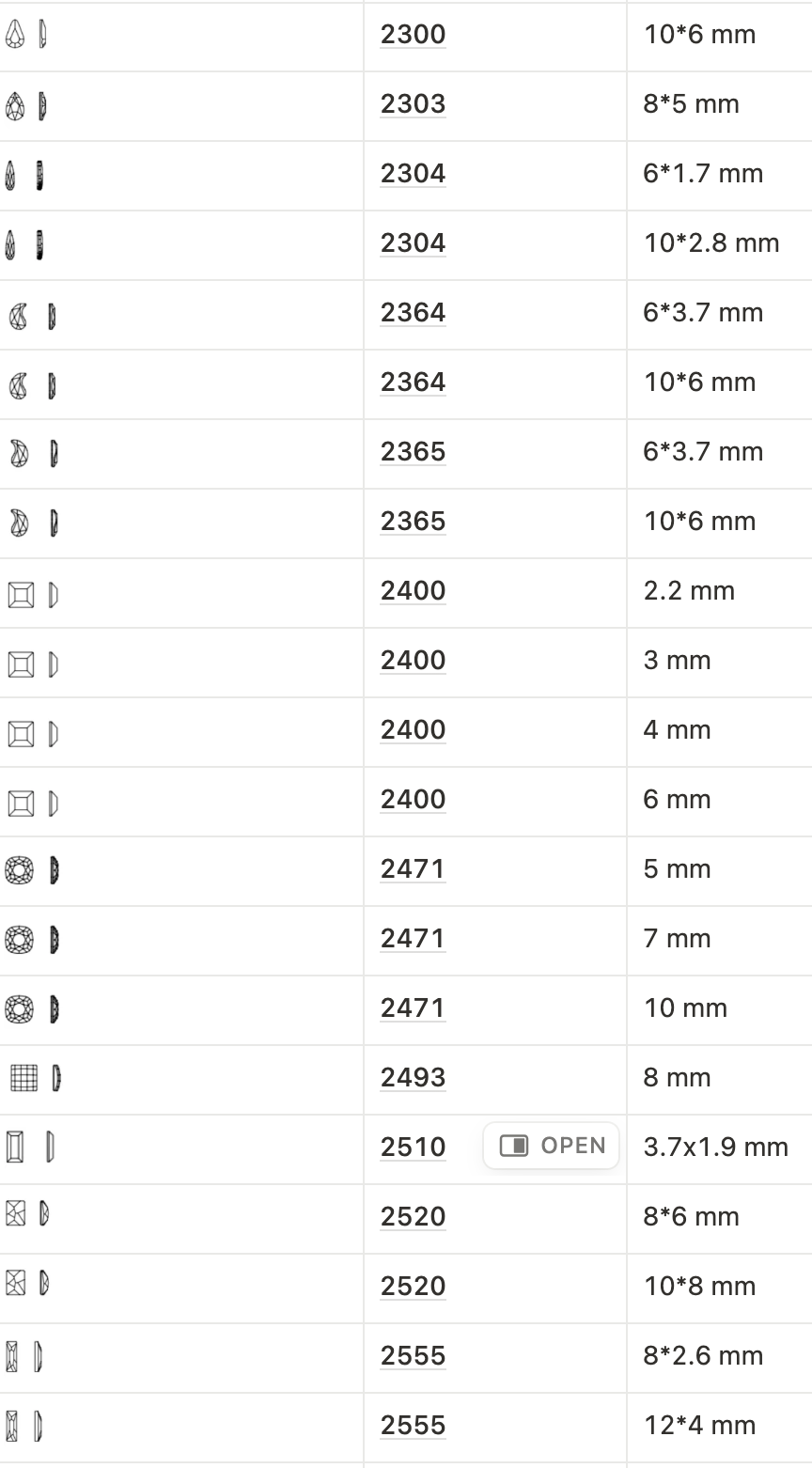Open the 2400 entry sized 2.2 mm
Screen dimensions: 812x1468
413,591
